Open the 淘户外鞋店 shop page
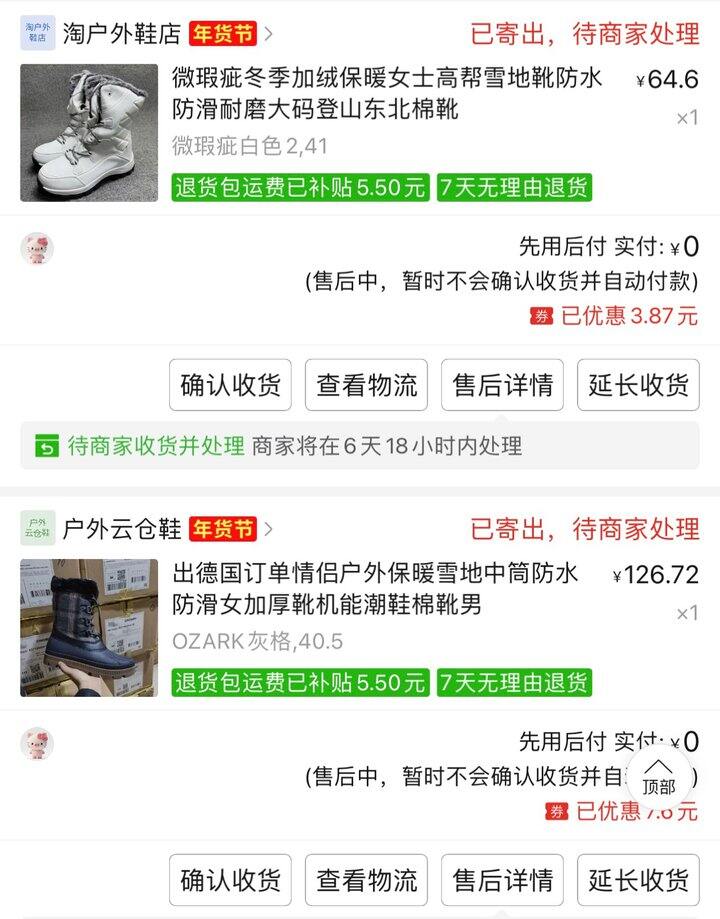 121,34
